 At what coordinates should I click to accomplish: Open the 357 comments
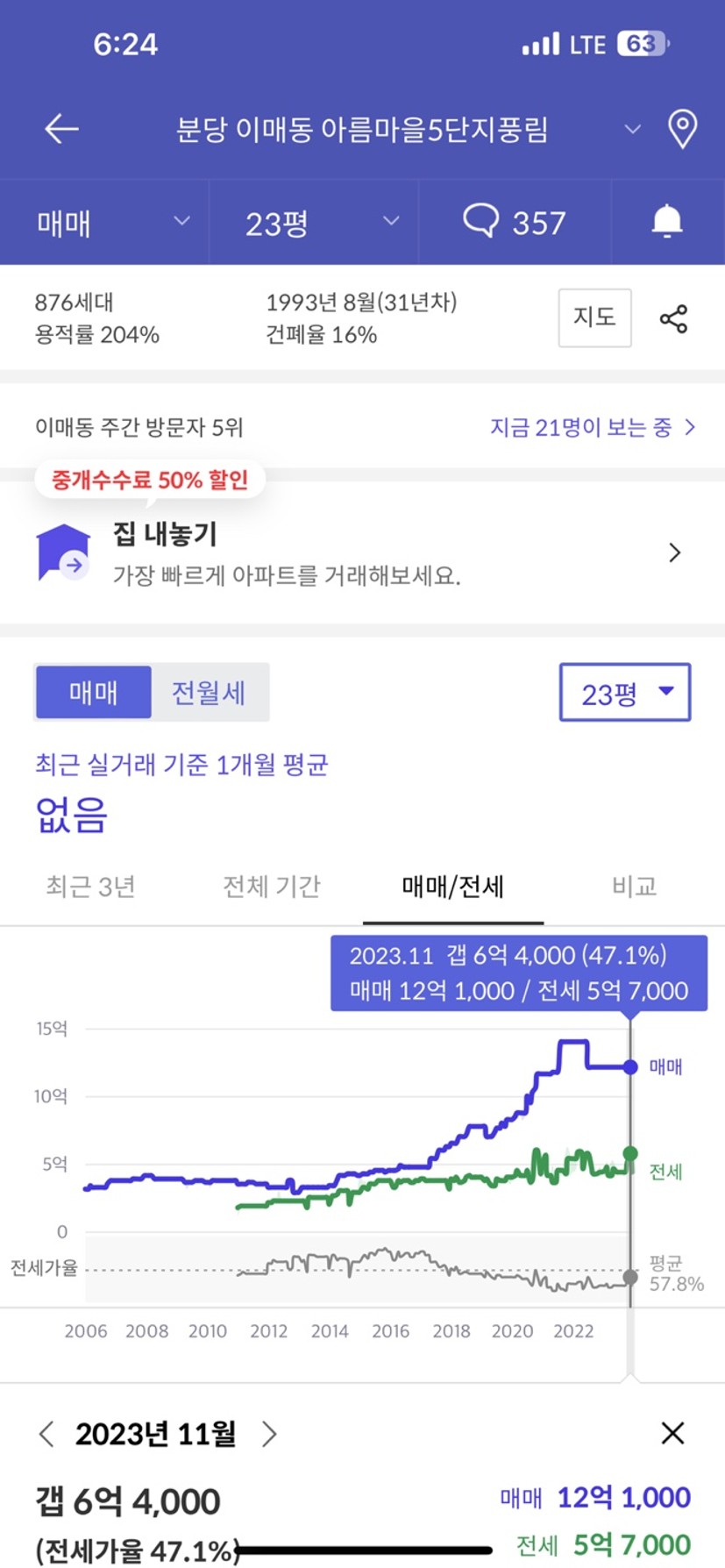[x=514, y=223]
